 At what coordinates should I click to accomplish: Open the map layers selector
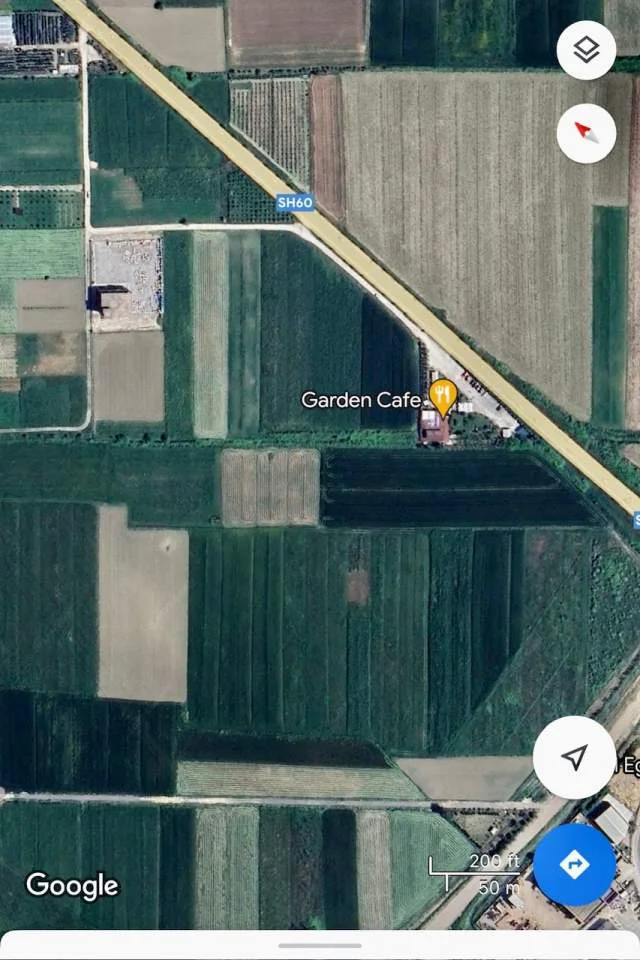pos(586,50)
